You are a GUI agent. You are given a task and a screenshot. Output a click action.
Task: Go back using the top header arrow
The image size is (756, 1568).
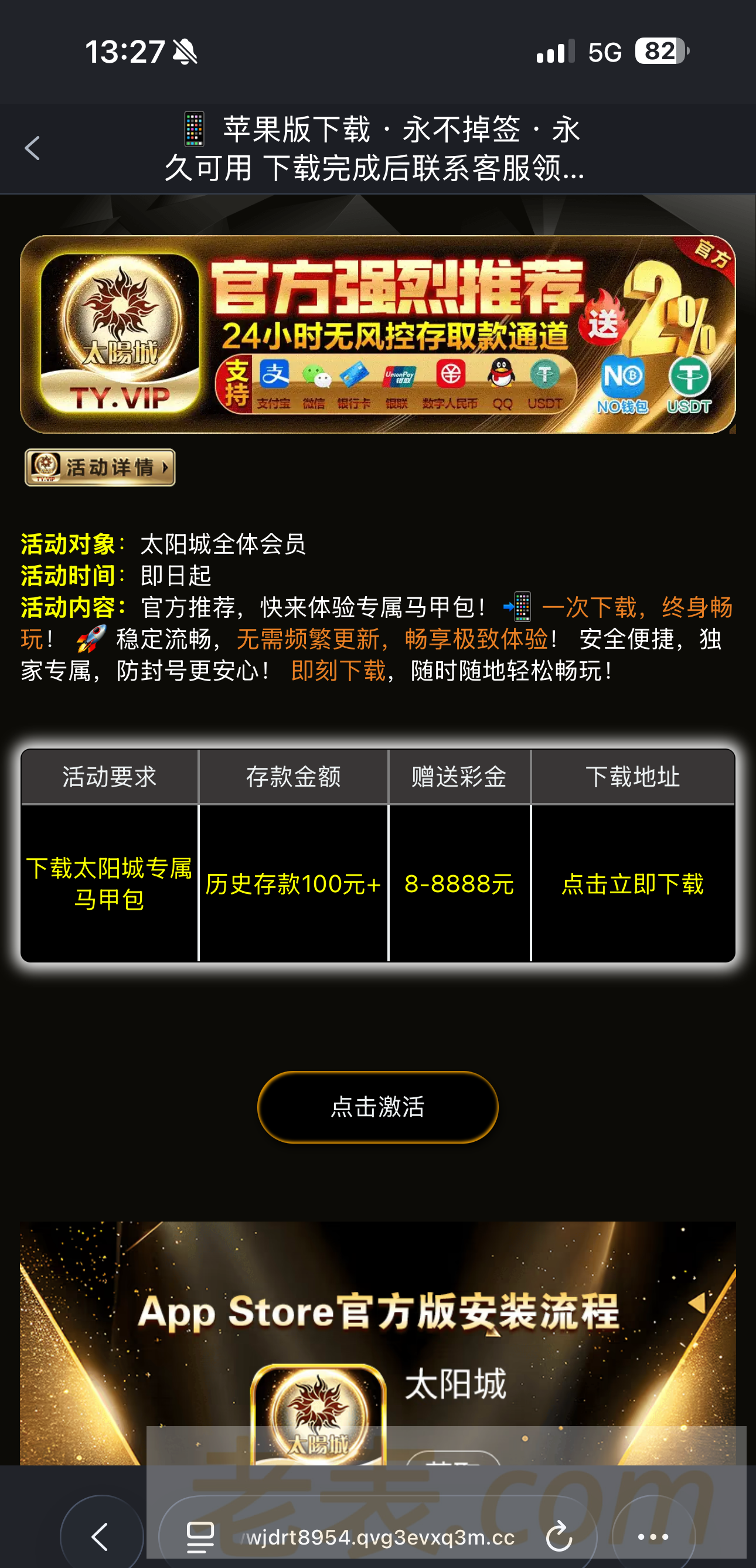pos(32,148)
